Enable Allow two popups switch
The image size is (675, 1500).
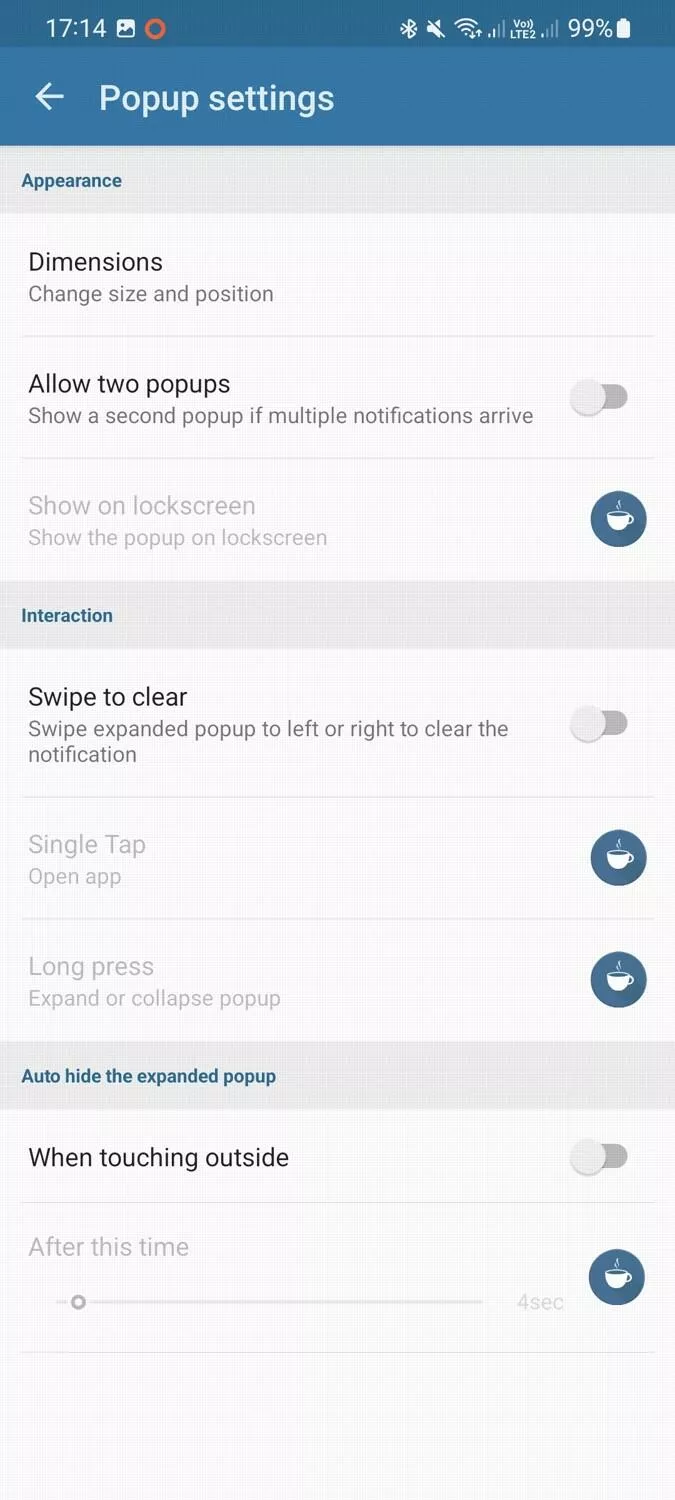click(x=600, y=397)
